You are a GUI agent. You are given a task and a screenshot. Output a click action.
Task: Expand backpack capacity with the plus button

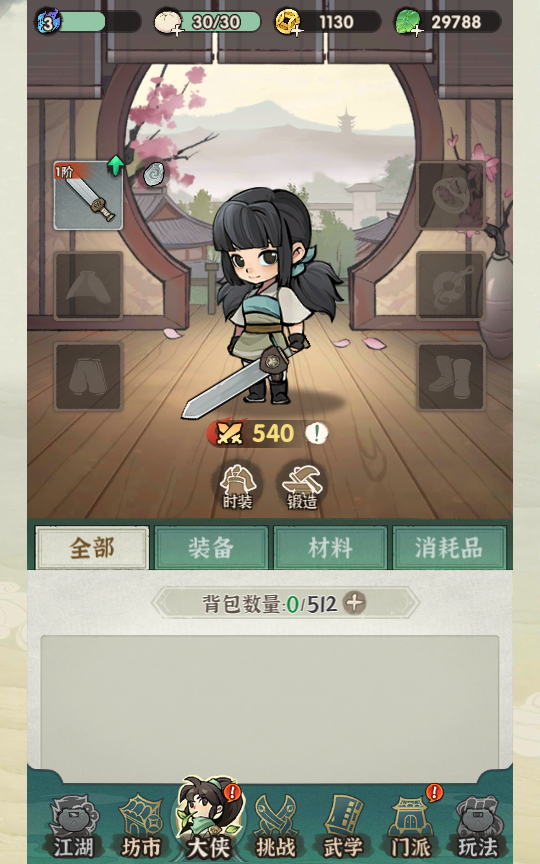354,603
